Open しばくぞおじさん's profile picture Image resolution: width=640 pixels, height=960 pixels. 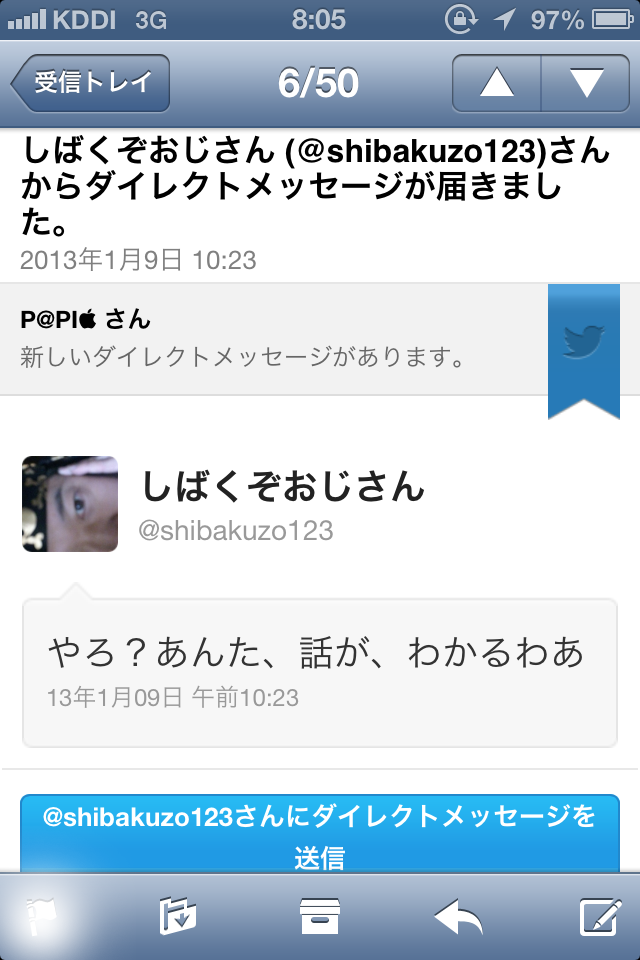coord(70,504)
